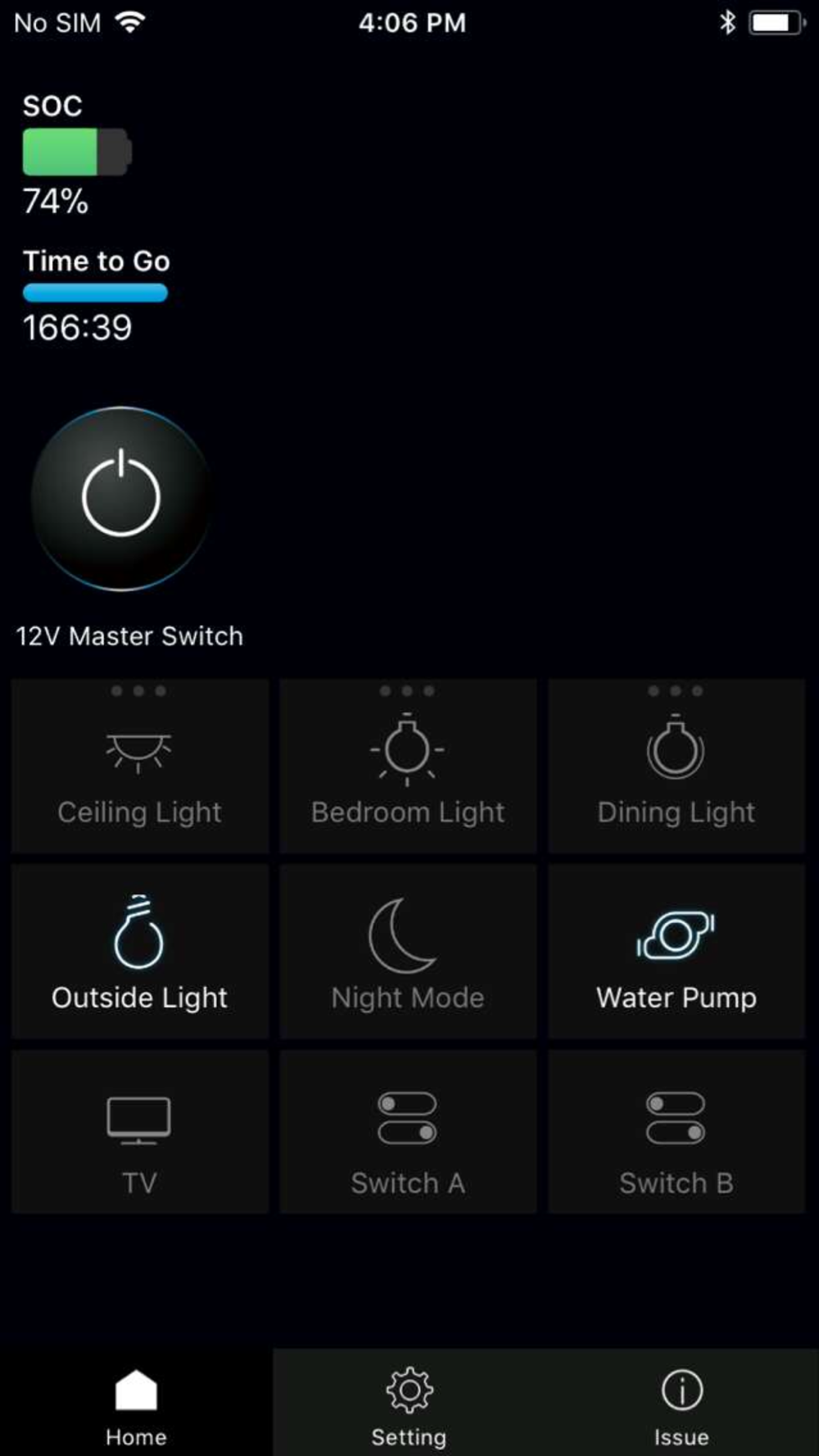The image size is (819, 1456).
Task: Activate Switch B
Action: (676, 1132)
